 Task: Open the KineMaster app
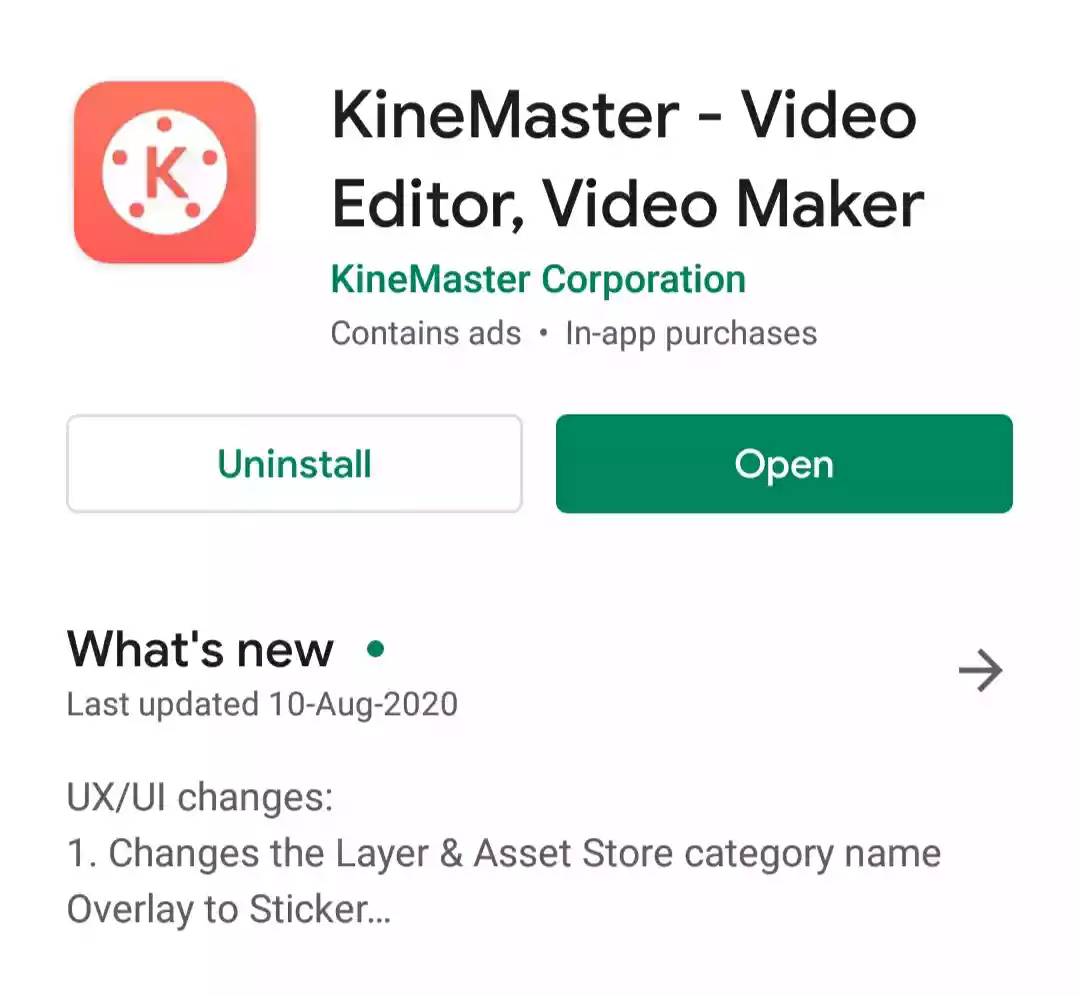pos(784,464)
